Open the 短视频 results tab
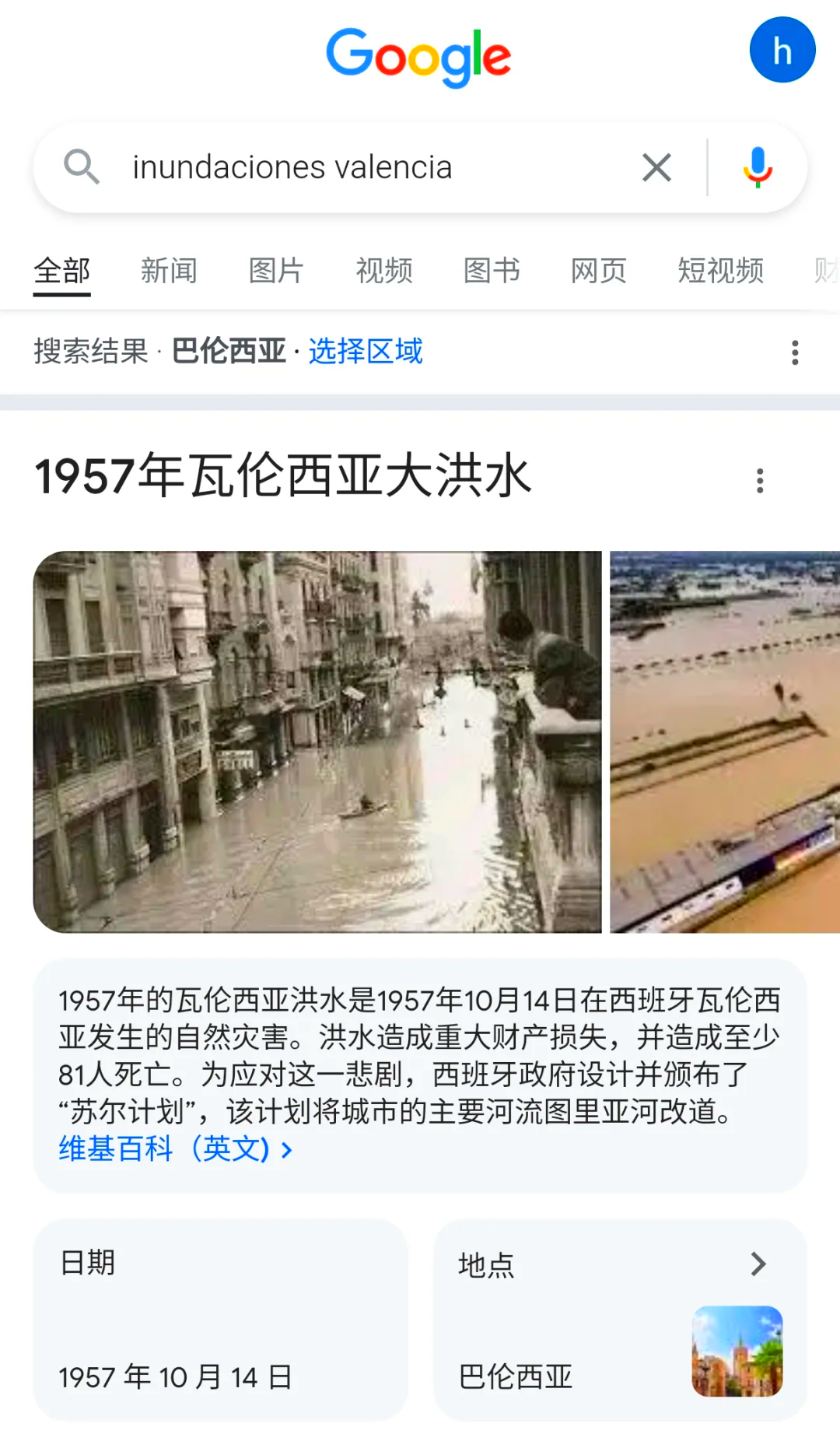Screen dimensions: 840x1441 (x=719, y=270)
